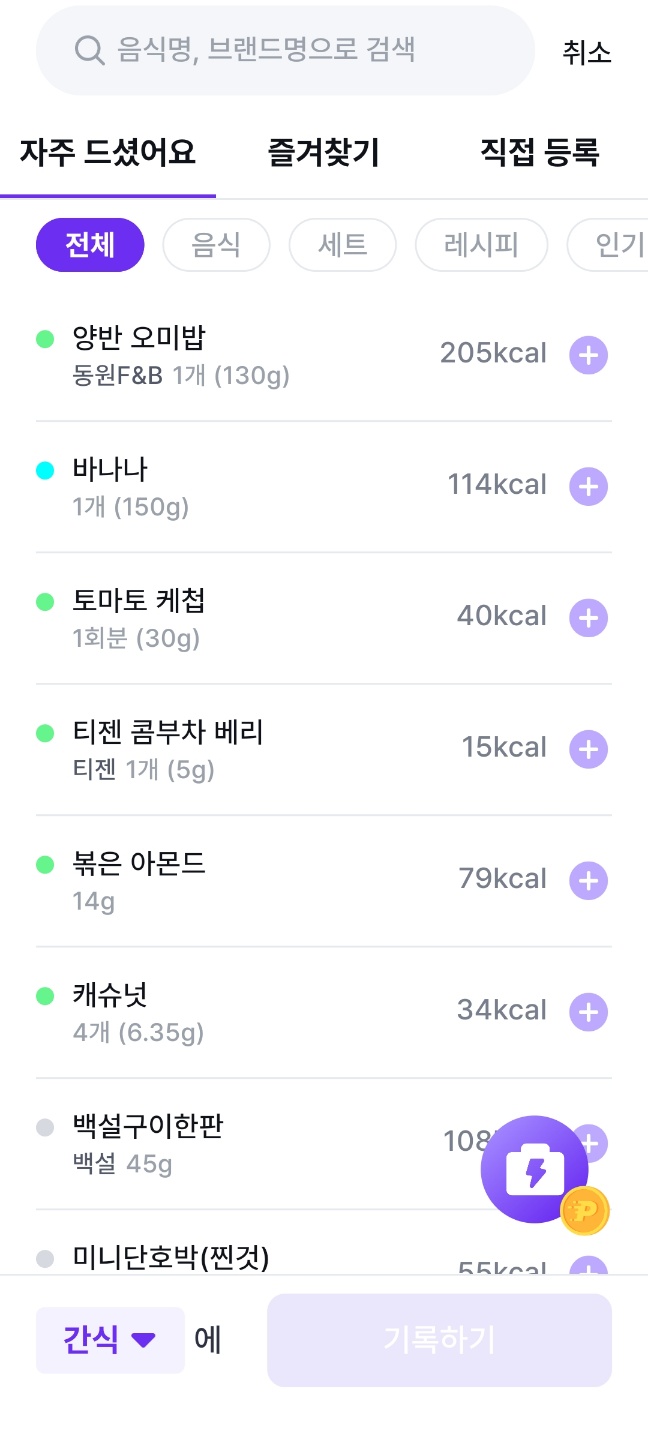Add 캐슈넛 with the plus icon
This screenshot has width=648, height=1441.
click(x=588, y=1012)
